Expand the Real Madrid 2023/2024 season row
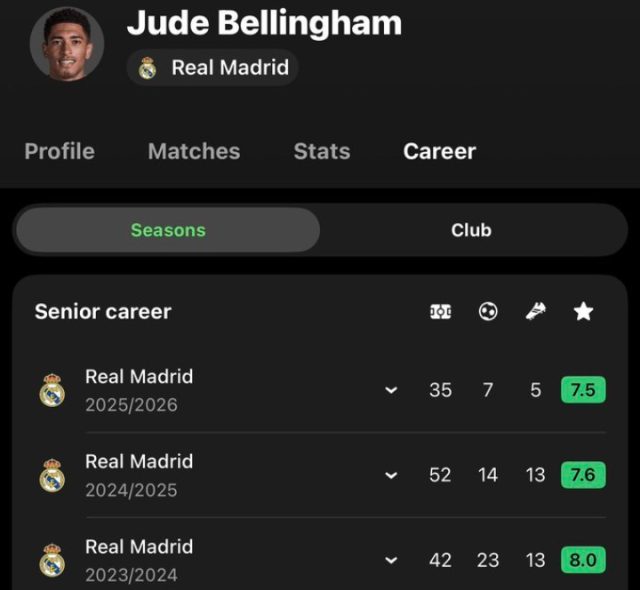 [391, 560]
